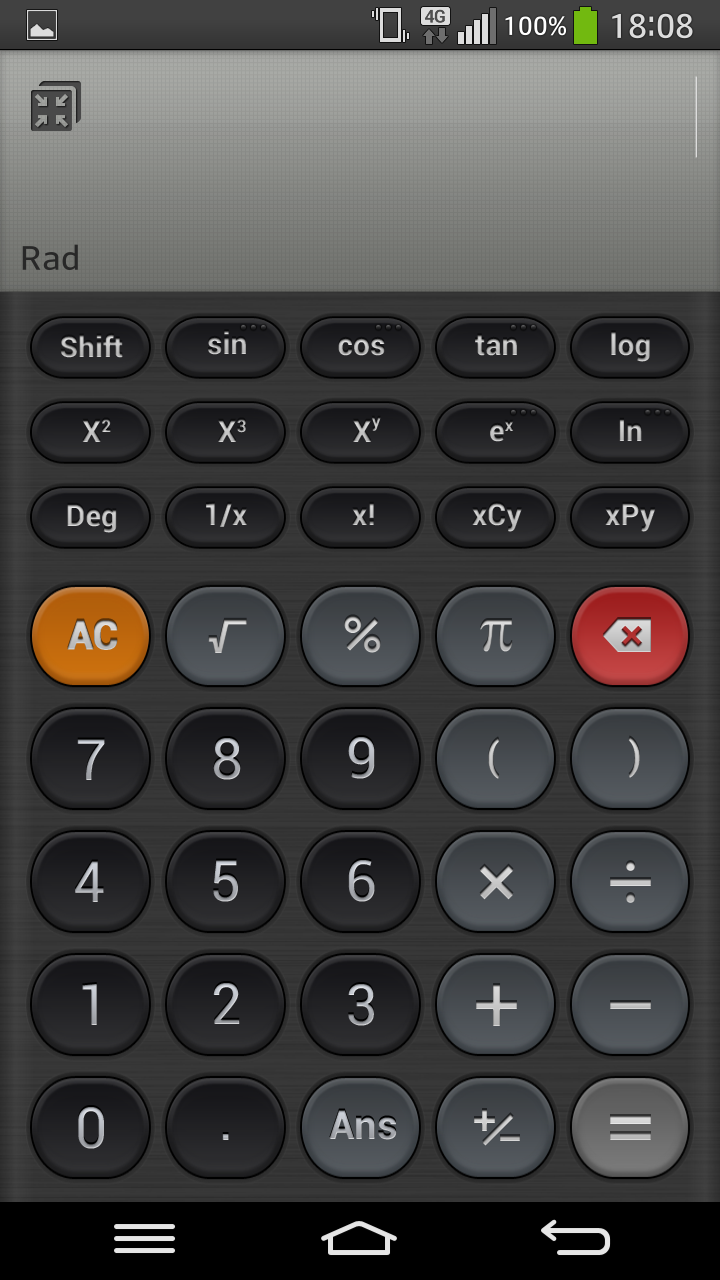Screen dimensions: 720x1280
Task: Tap the divide operator
Action: click(630, 882)
